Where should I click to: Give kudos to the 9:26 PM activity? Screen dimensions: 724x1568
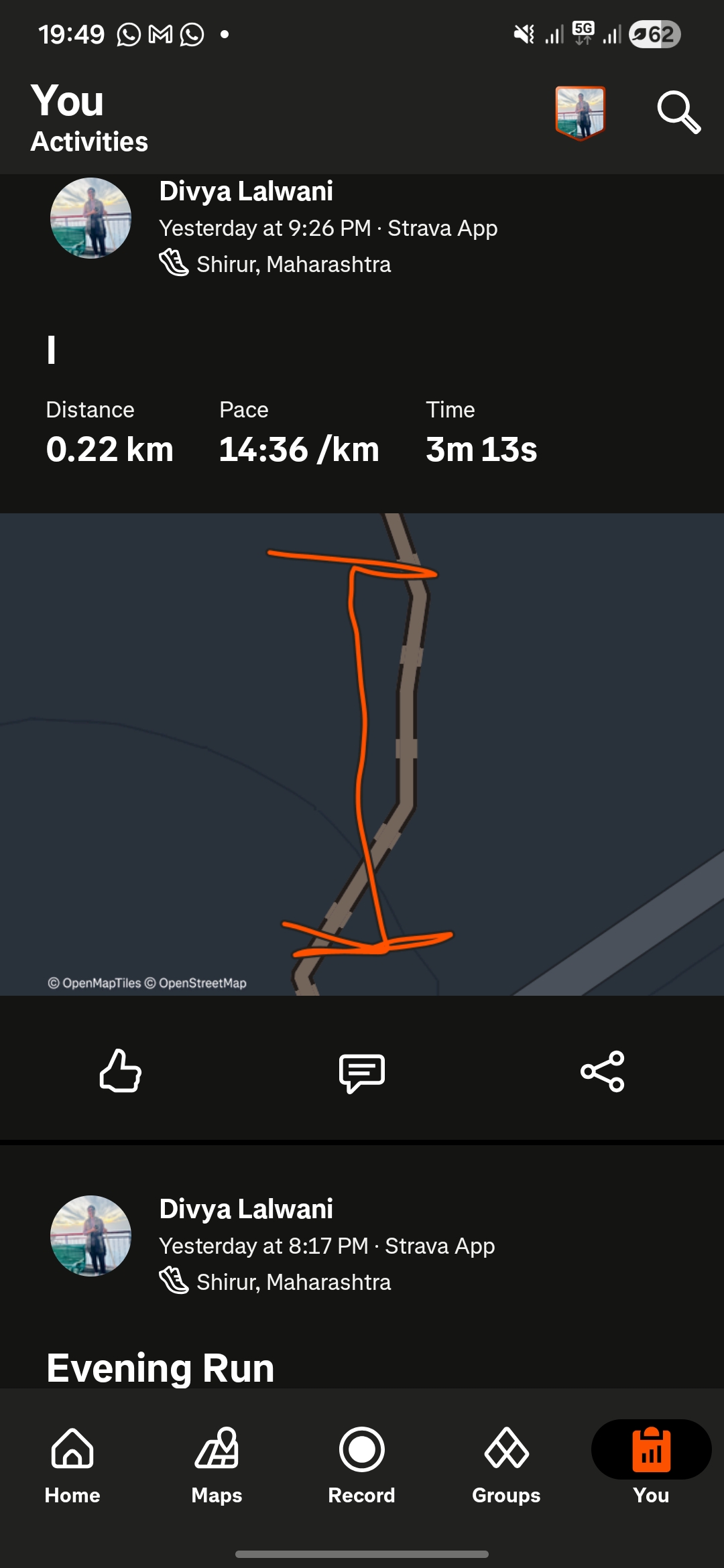pos(121,1071)
